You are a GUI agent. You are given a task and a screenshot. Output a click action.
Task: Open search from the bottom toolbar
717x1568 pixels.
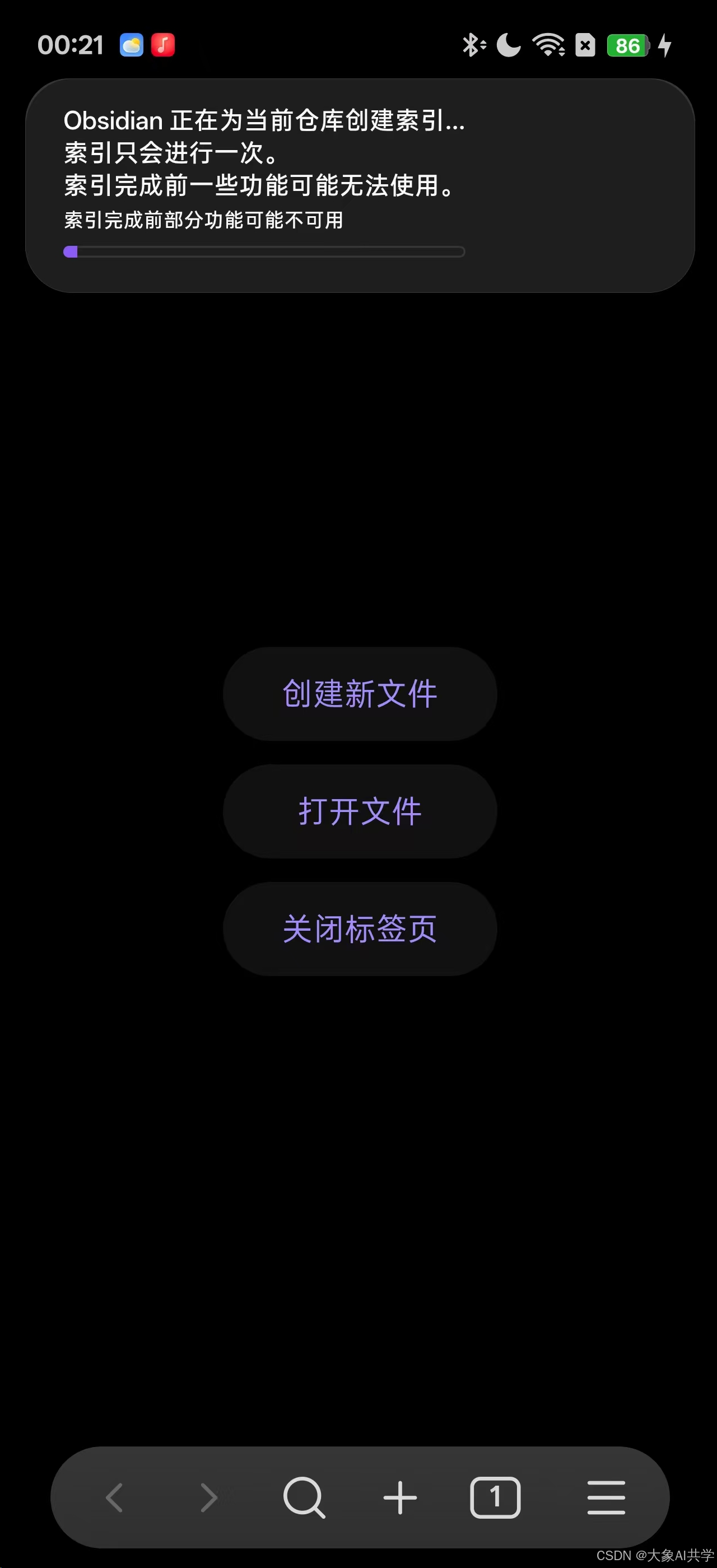coord(304,1497)
